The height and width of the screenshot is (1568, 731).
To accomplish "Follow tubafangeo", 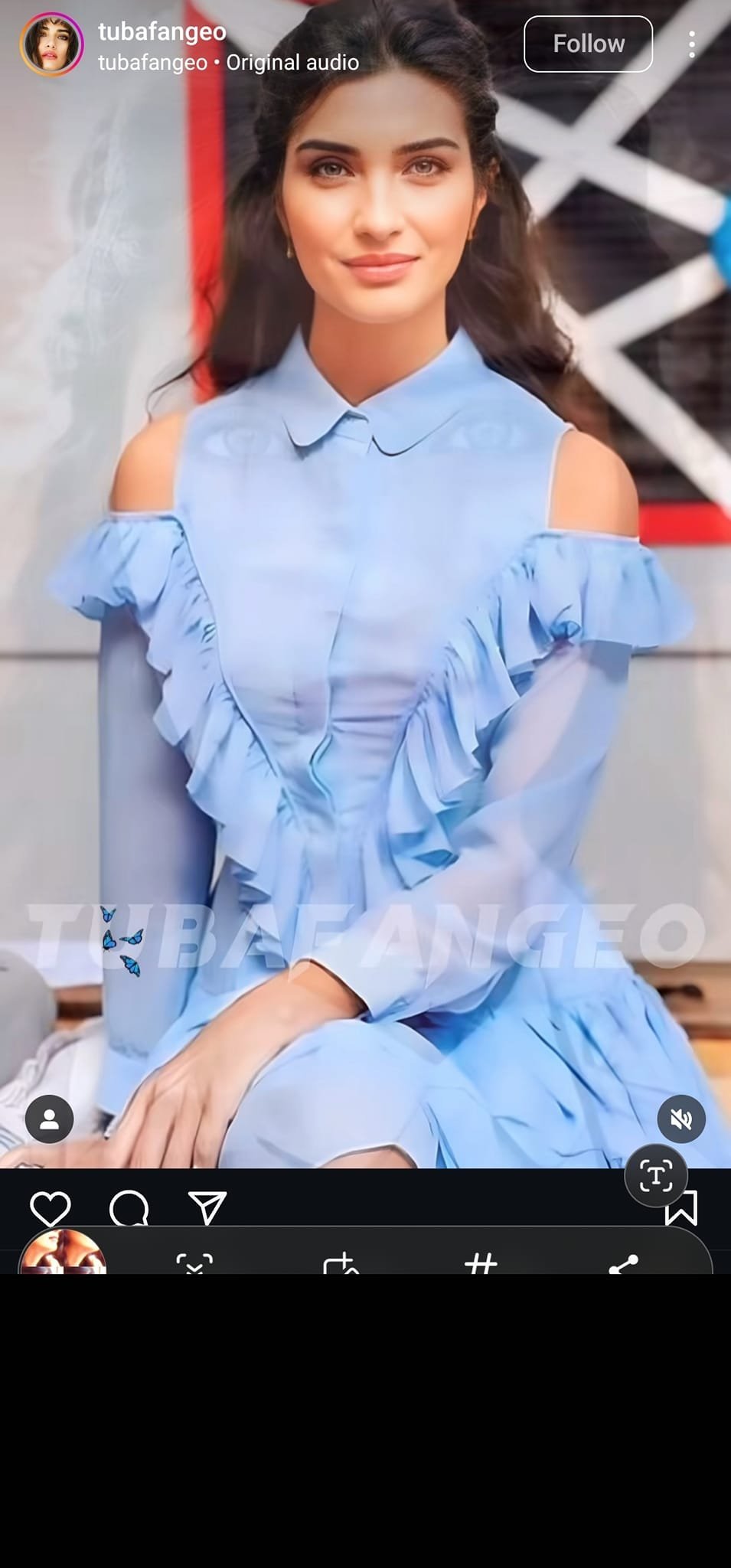I will point(588,44).
